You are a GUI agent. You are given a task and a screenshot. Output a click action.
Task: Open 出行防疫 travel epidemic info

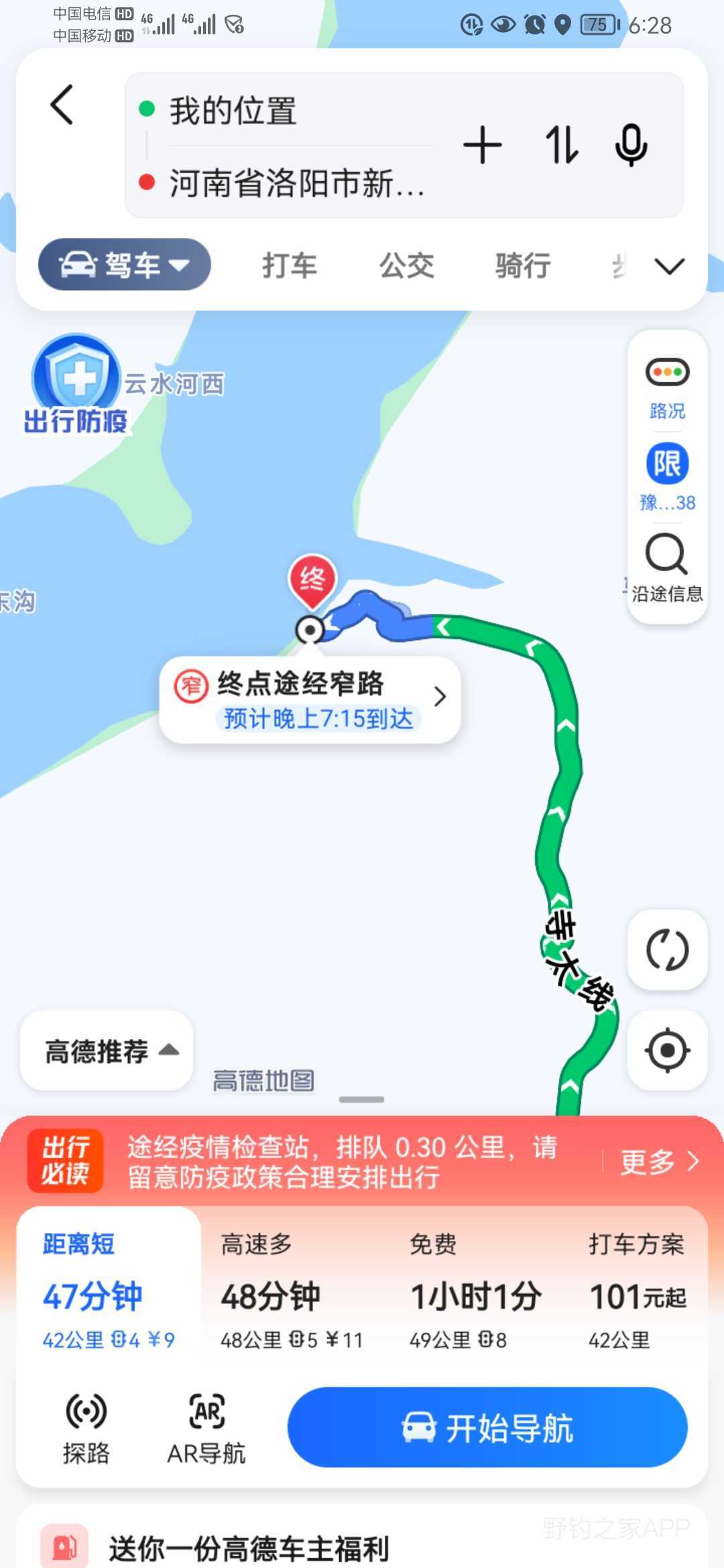pyautogui.click(x=76, y=385)
